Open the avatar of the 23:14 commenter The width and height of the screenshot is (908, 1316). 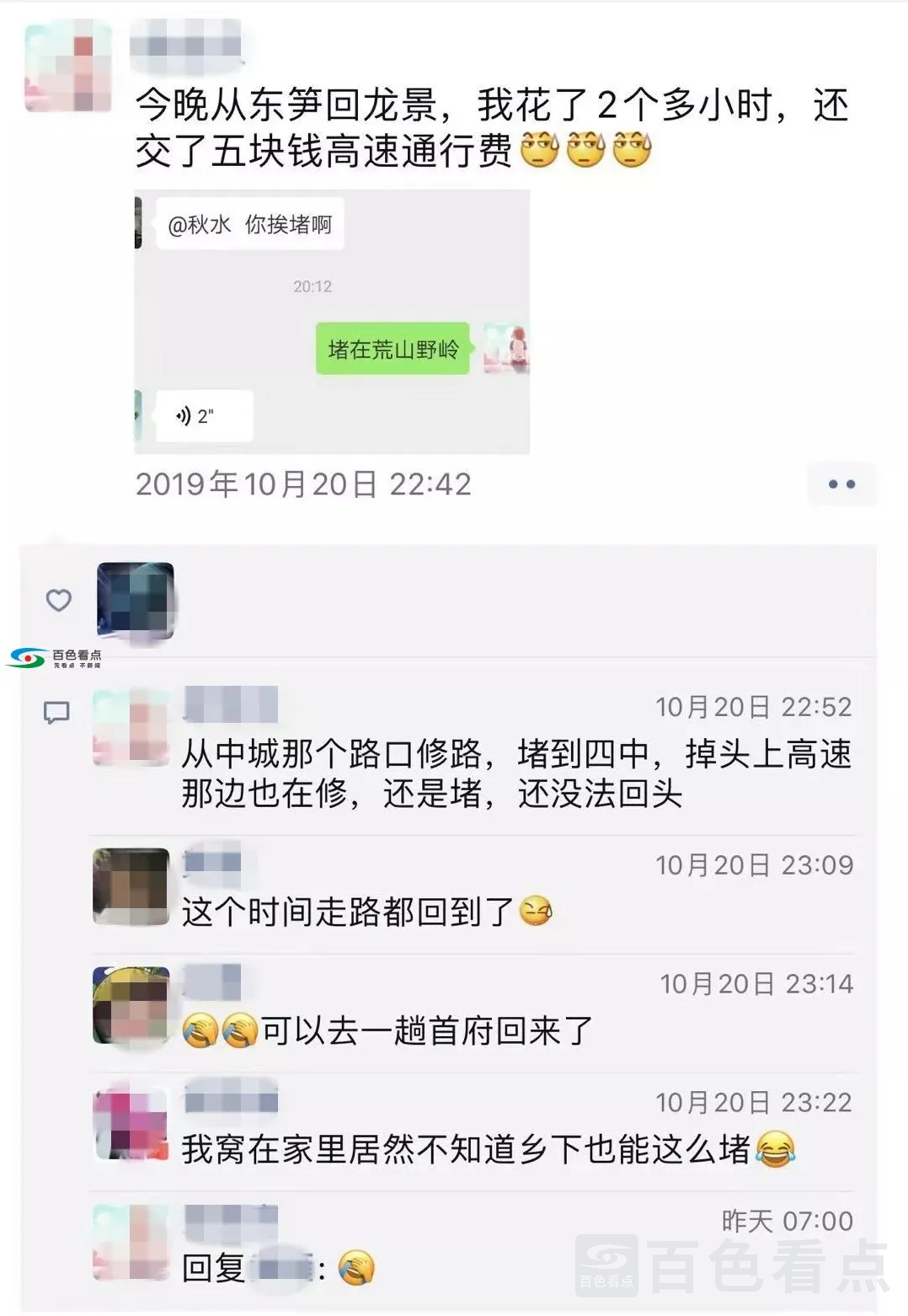point(131,1006)
